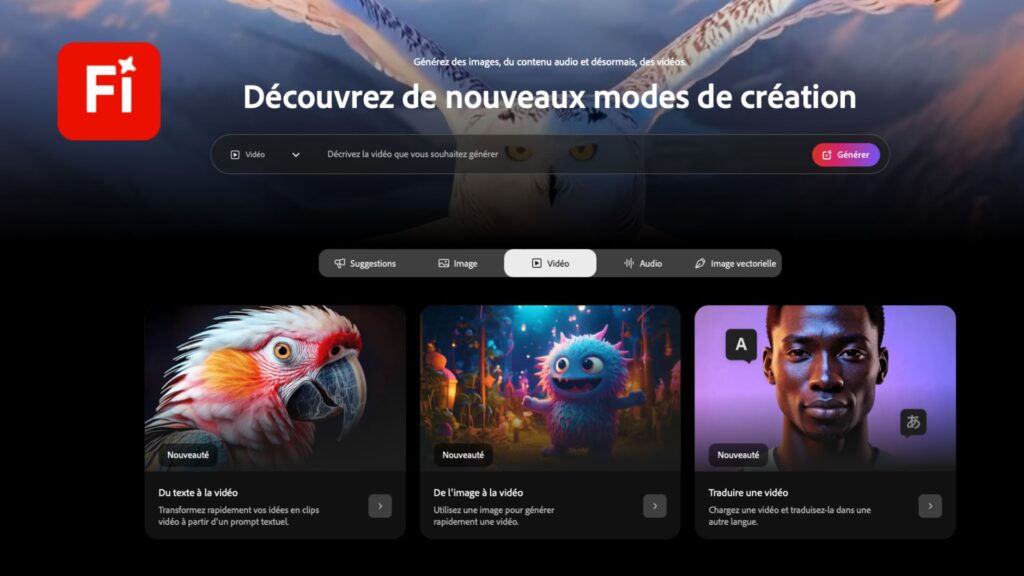This screenshot has width=1024, height=576.
Task: Switch to the Image tab
Action: point(458,263)
